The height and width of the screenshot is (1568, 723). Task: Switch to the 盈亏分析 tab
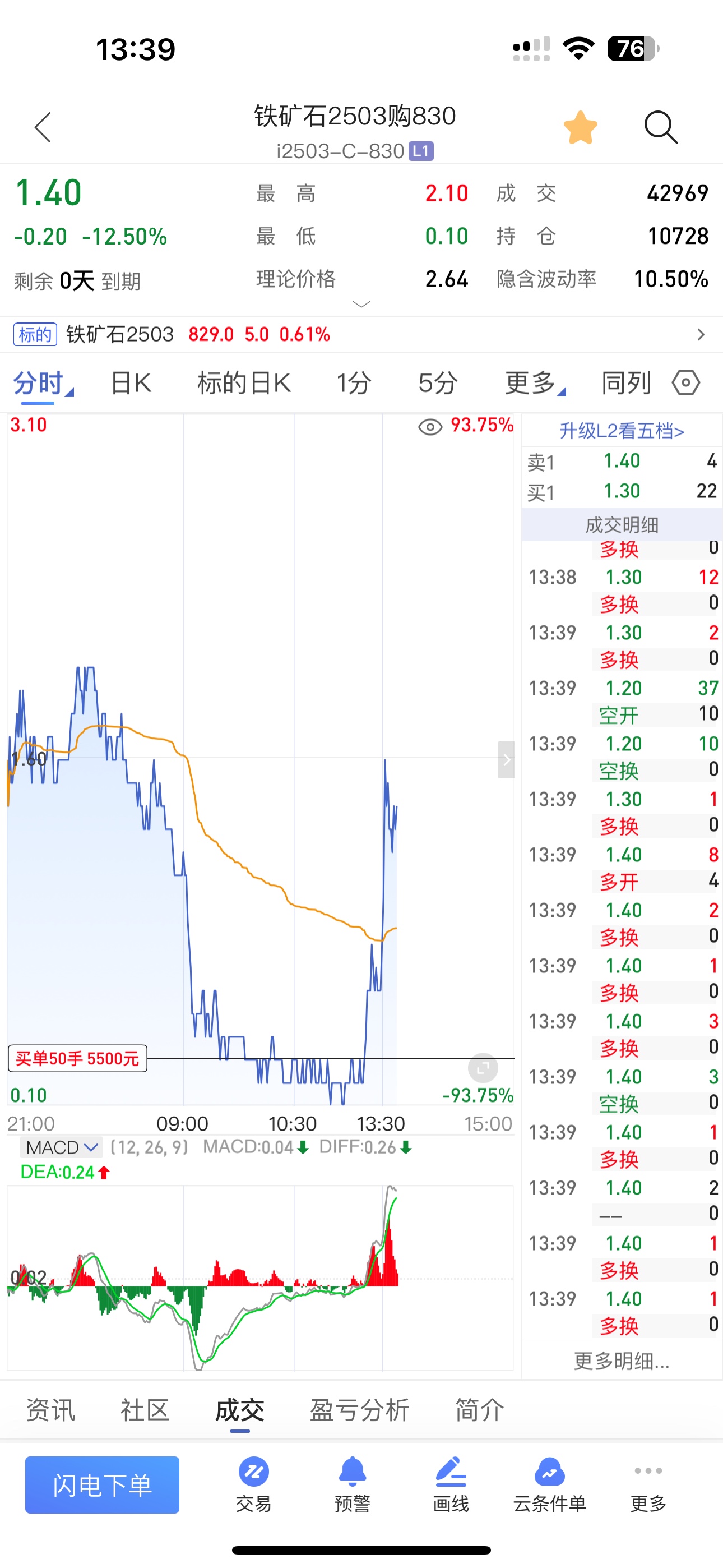pos(360,1410)
